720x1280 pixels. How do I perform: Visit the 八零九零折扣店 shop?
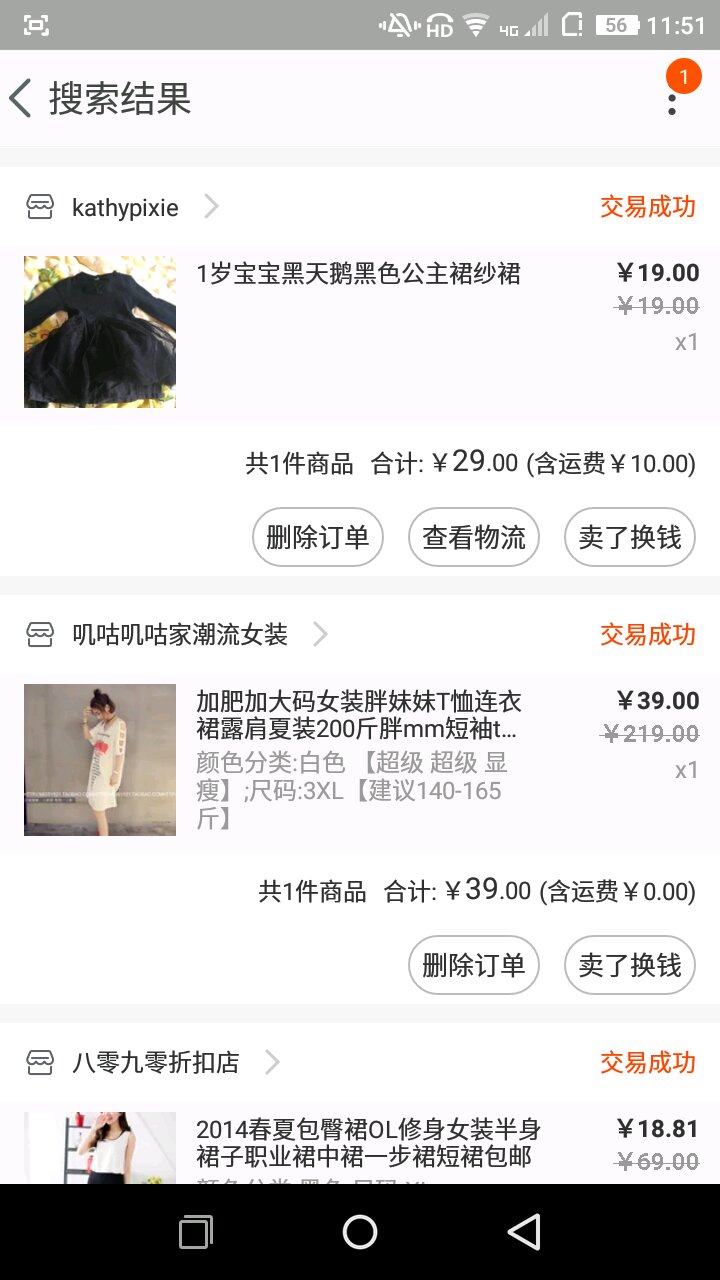[x=156, y=1062]
